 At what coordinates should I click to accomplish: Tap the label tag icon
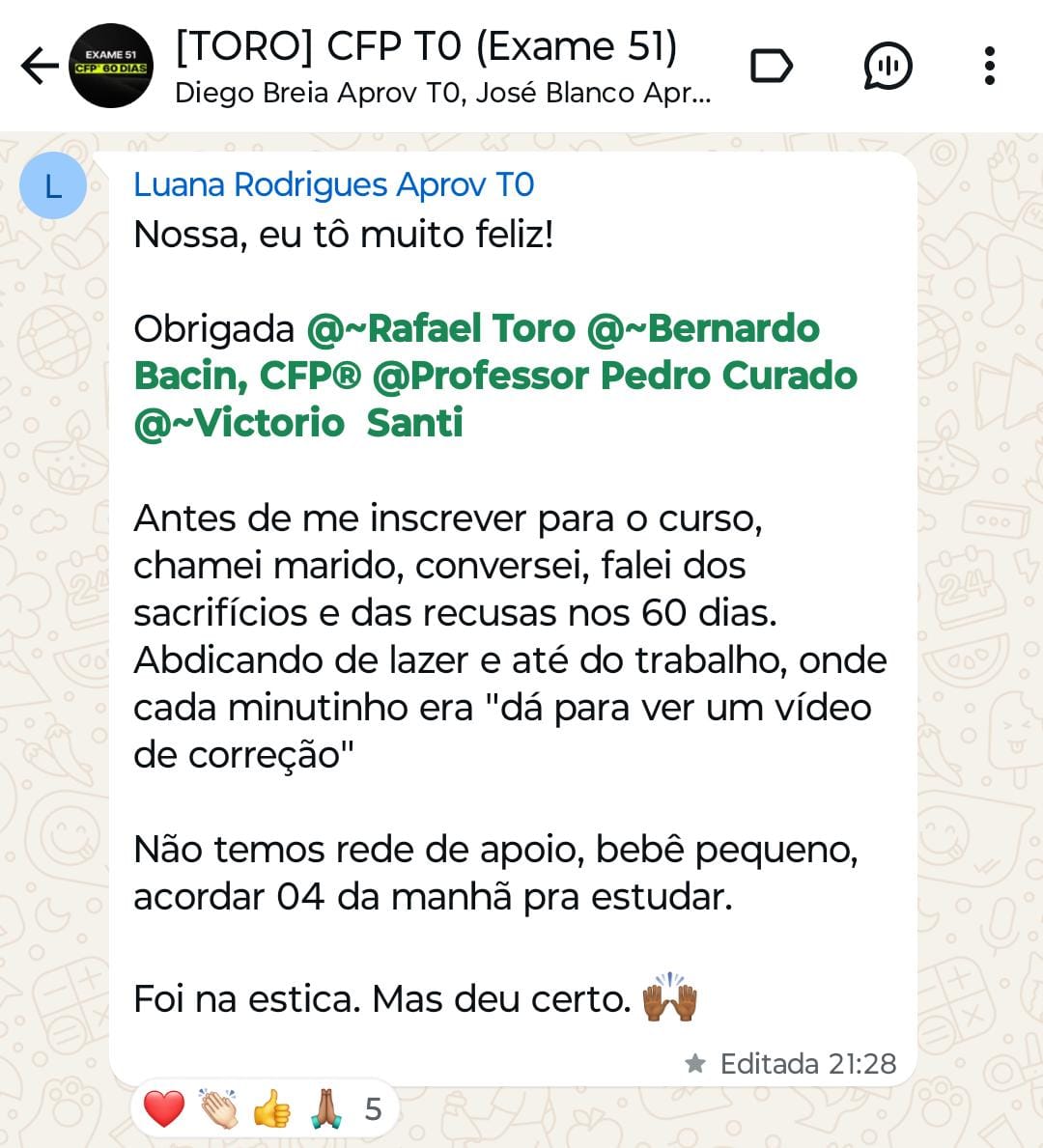coord(771,66)
